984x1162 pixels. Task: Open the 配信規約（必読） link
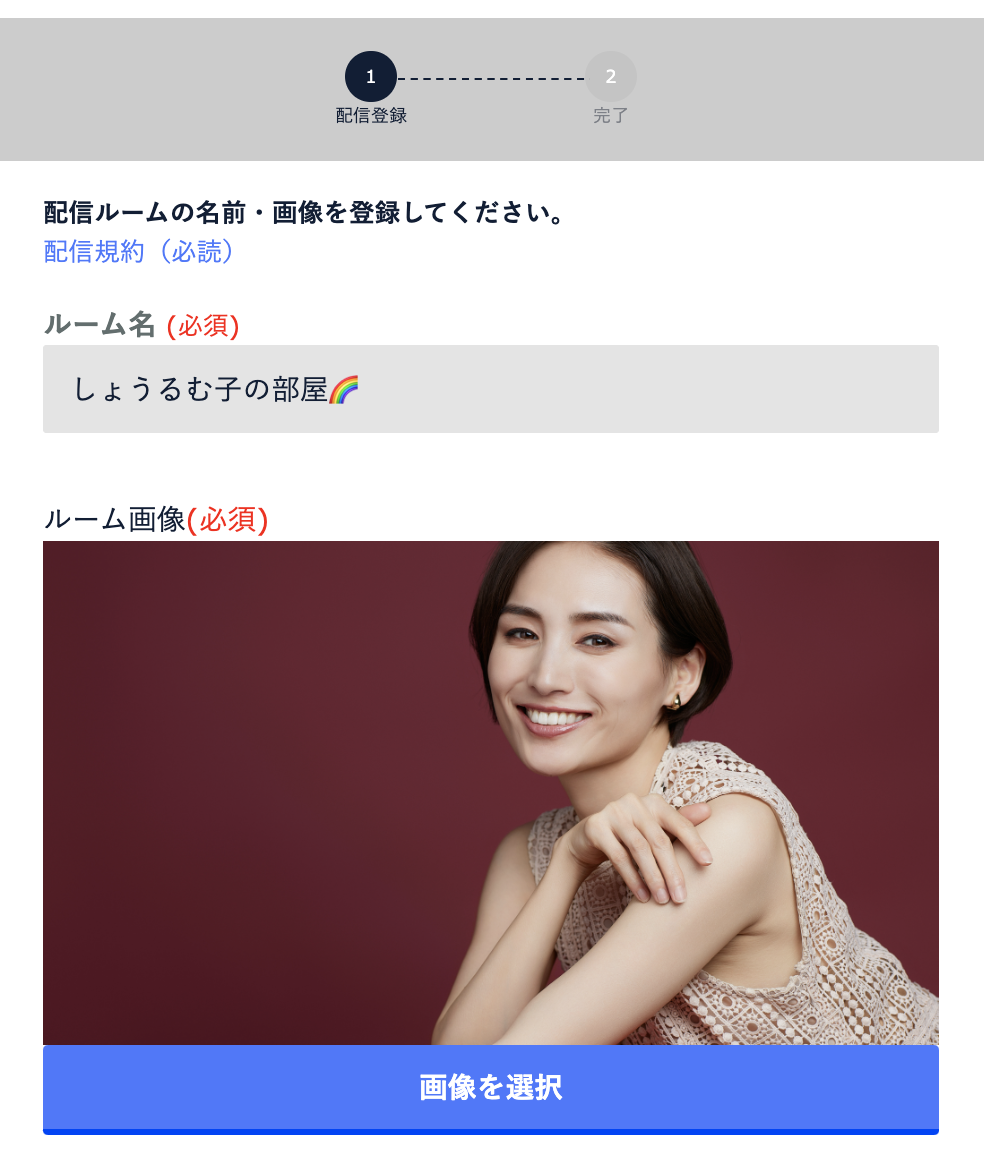pyautogui.click(x=140, y=251)
